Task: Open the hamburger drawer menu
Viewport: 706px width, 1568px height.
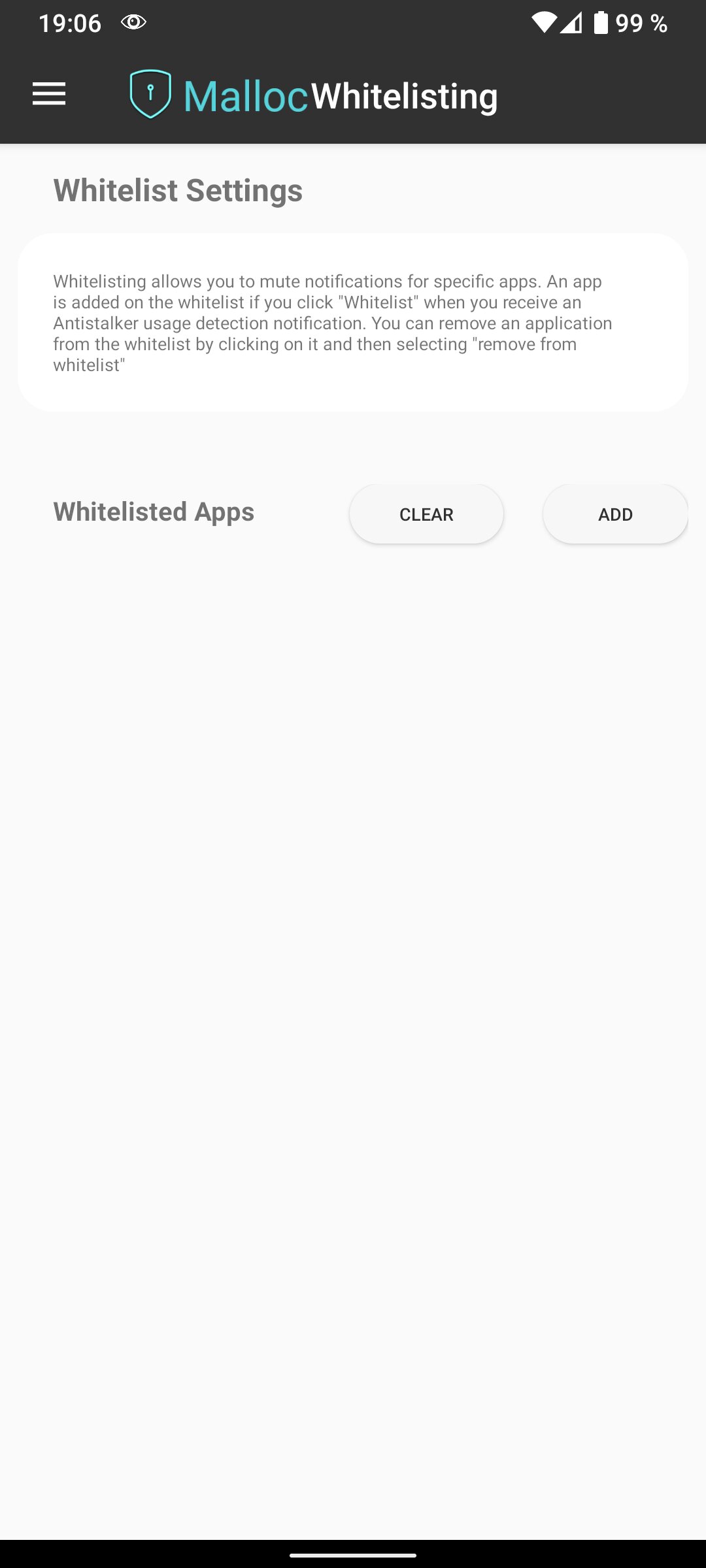Action: pos(49,94)
